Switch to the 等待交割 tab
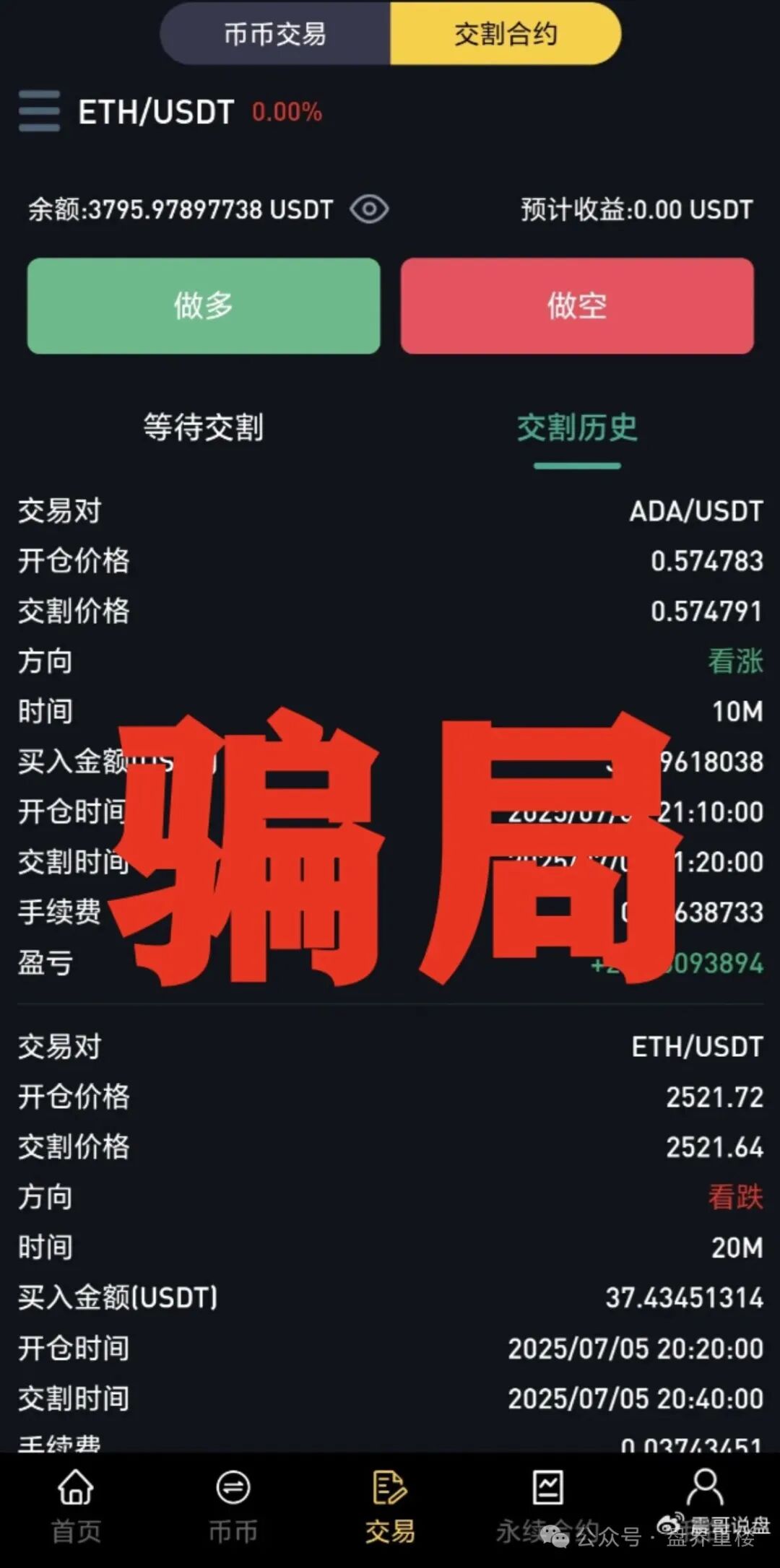This screenshot has width=780, height=1568. pos(203,427)
